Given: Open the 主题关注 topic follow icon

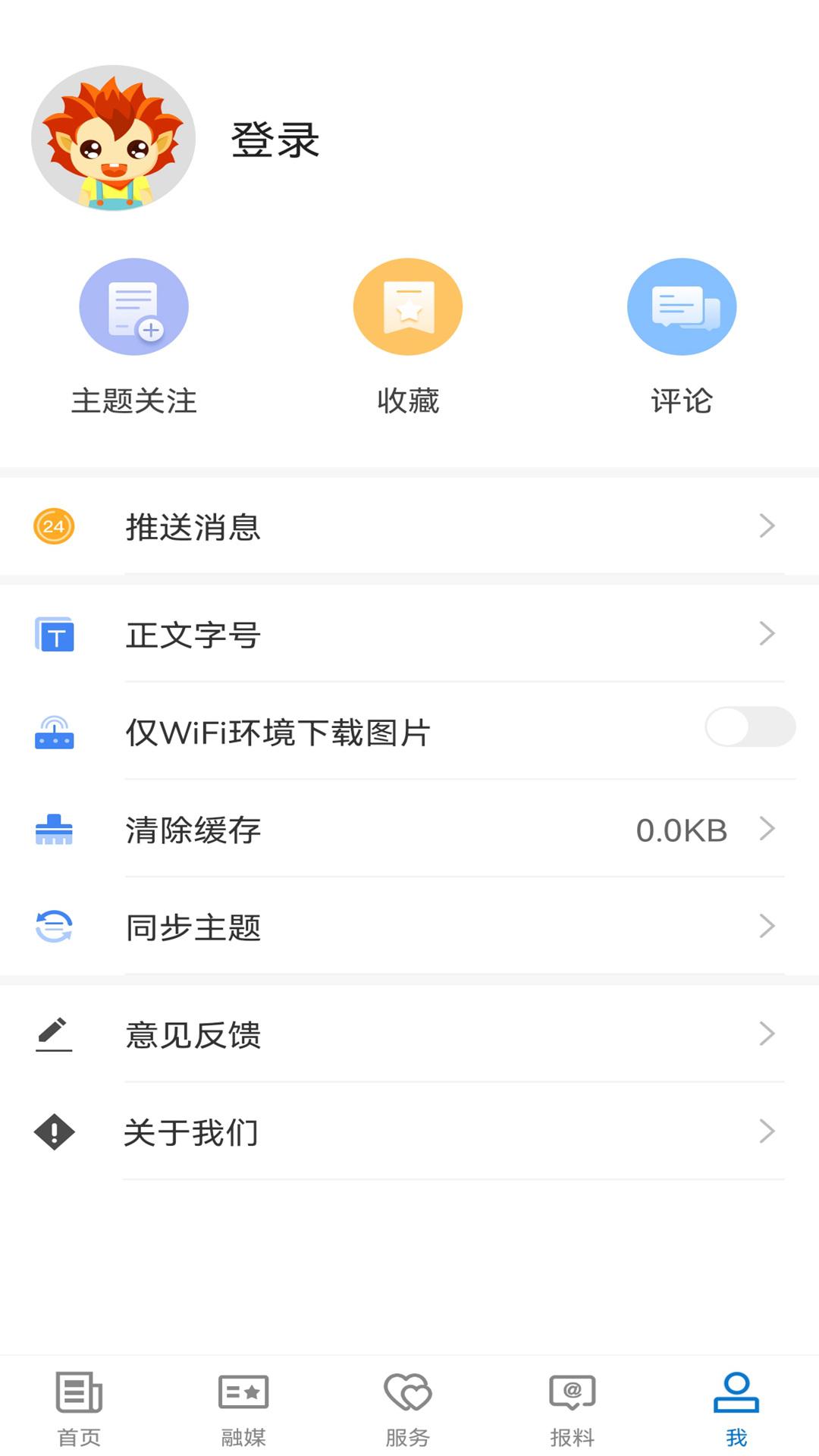Looking at the screenshot, I should point(133,306).
